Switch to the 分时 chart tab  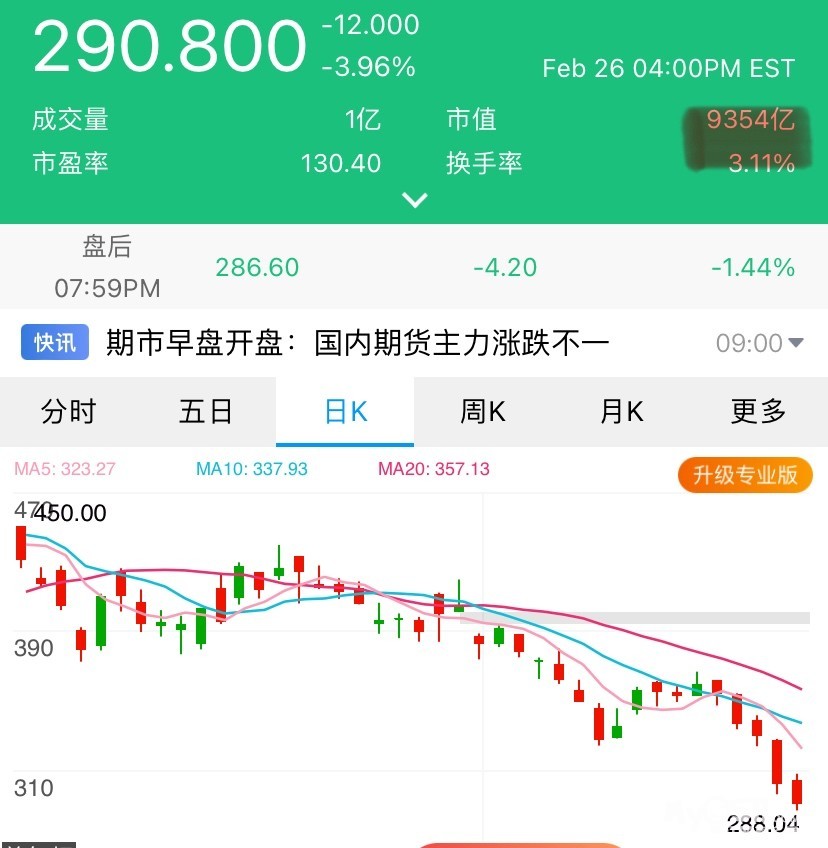point(68,411)
